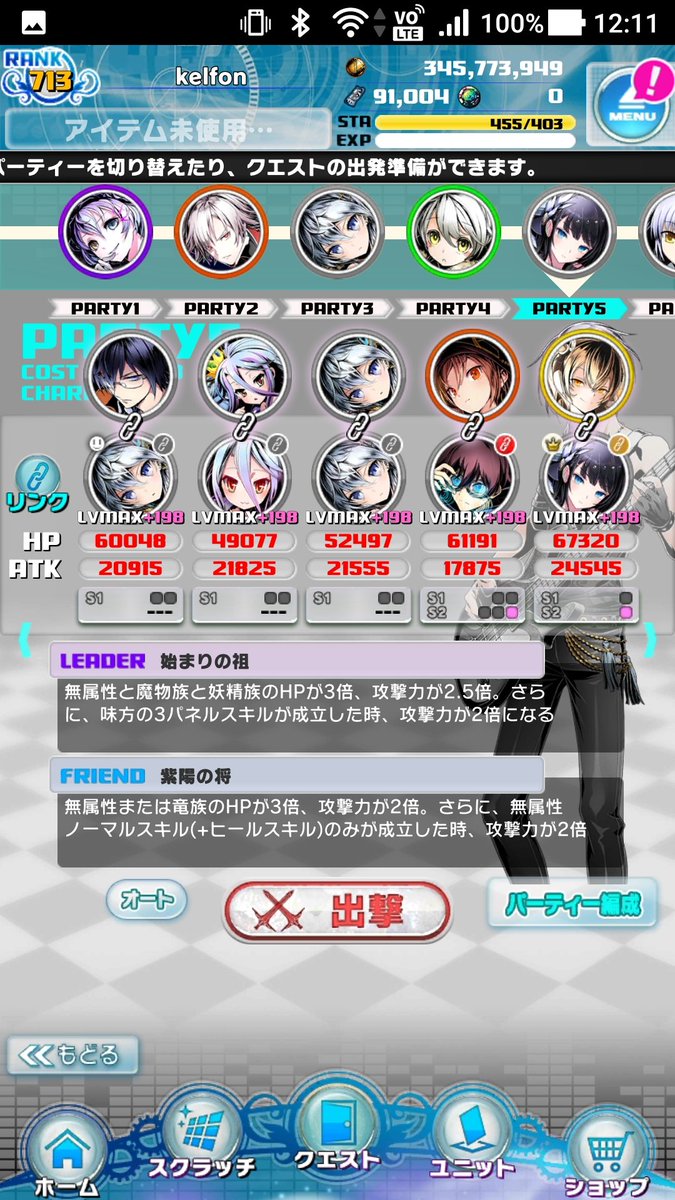Switch to the PARTY2 tab
The height and width of the screenshot is (1200, 675).
(x=221, y=309)
